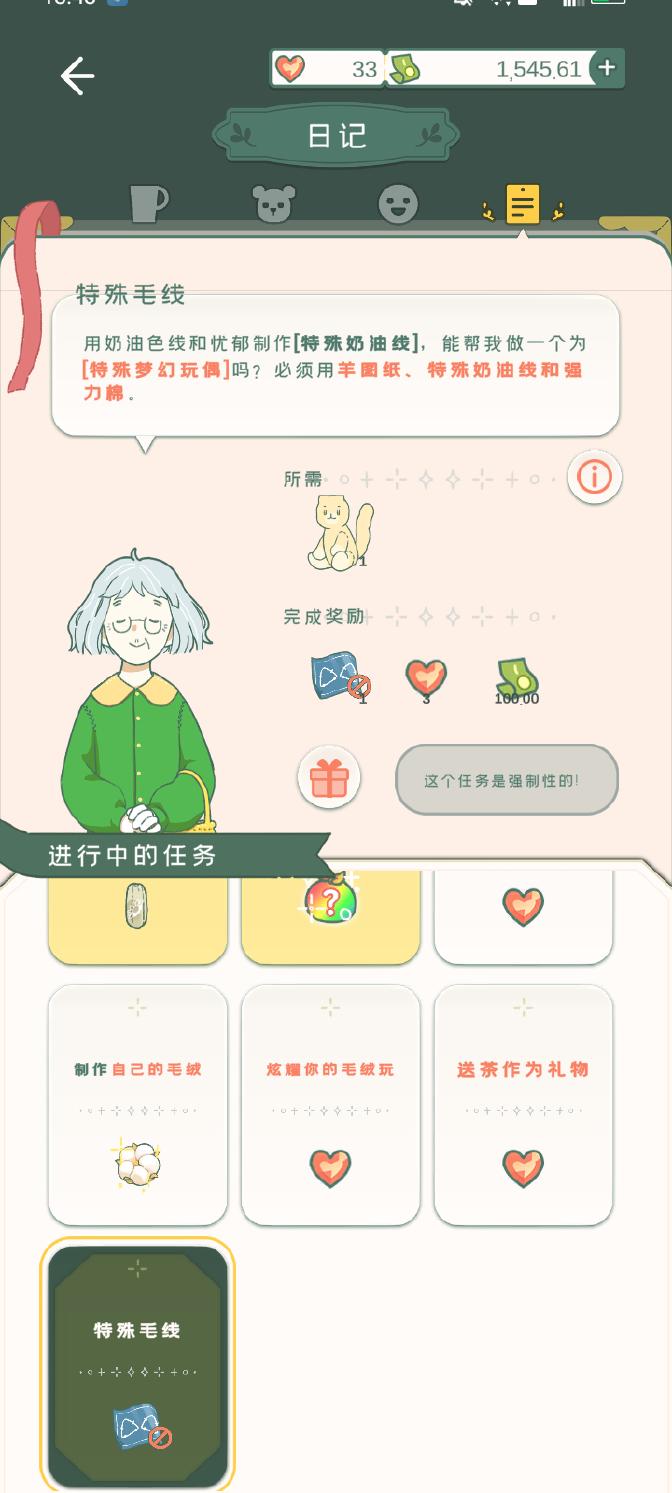Select the diary notes tab
This screenshot has width=672, height=1493.
coord(522,204)
